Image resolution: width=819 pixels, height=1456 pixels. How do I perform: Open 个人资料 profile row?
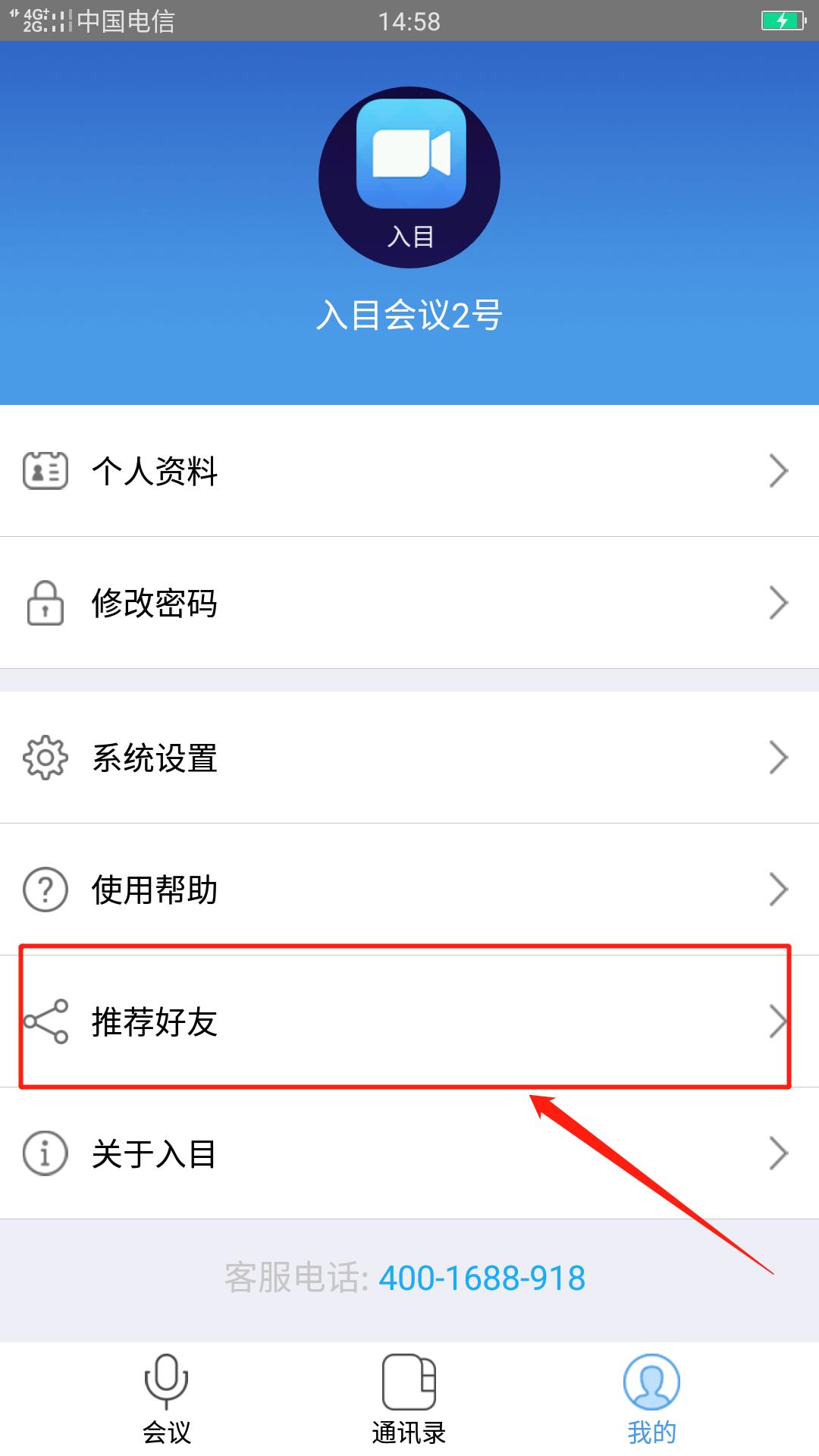pos(409,471)
